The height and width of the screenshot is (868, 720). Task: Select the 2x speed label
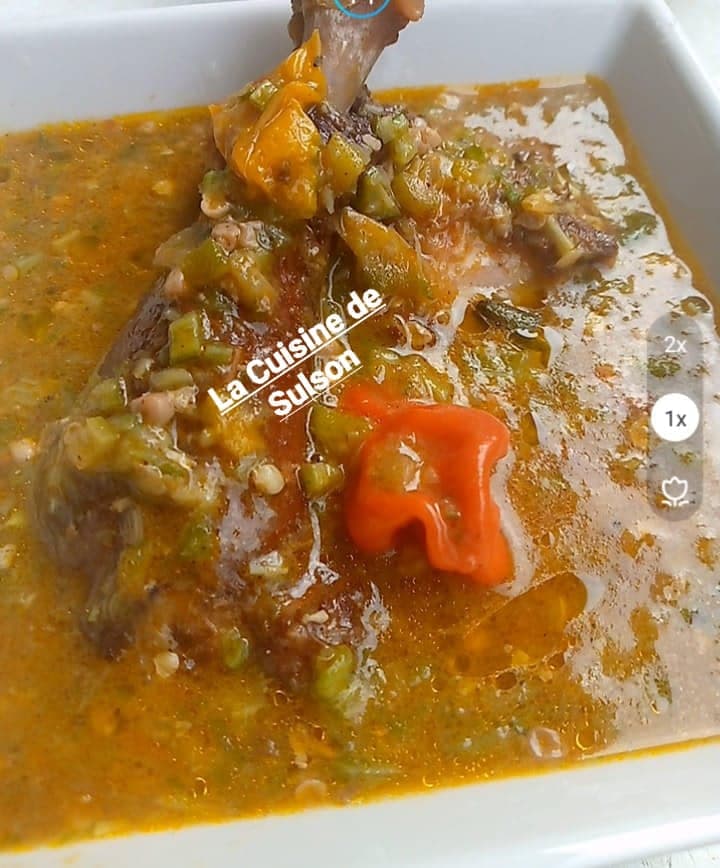[x=677, y=344]
